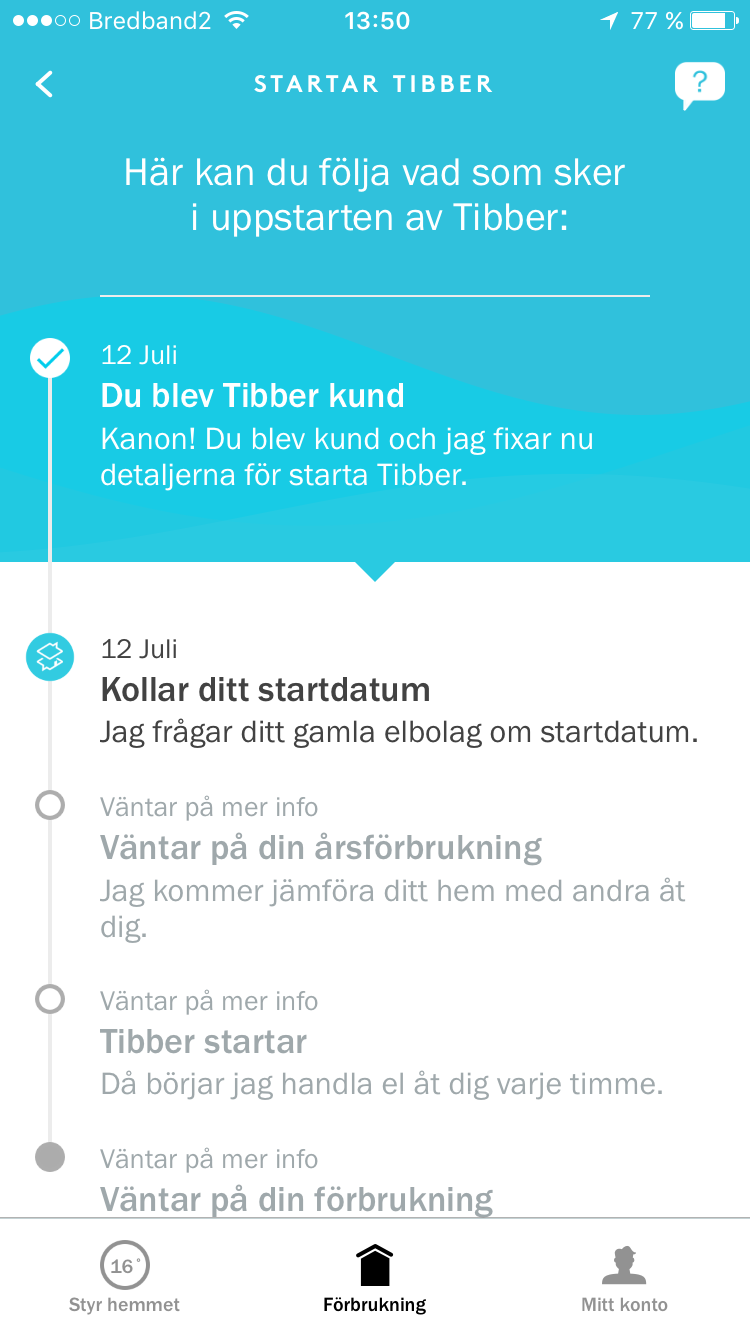Tap the Wi-Fi icon in the status bar
Viewport: 750px width, 1334px height.
pyautogui.click(x=236, y=18)
